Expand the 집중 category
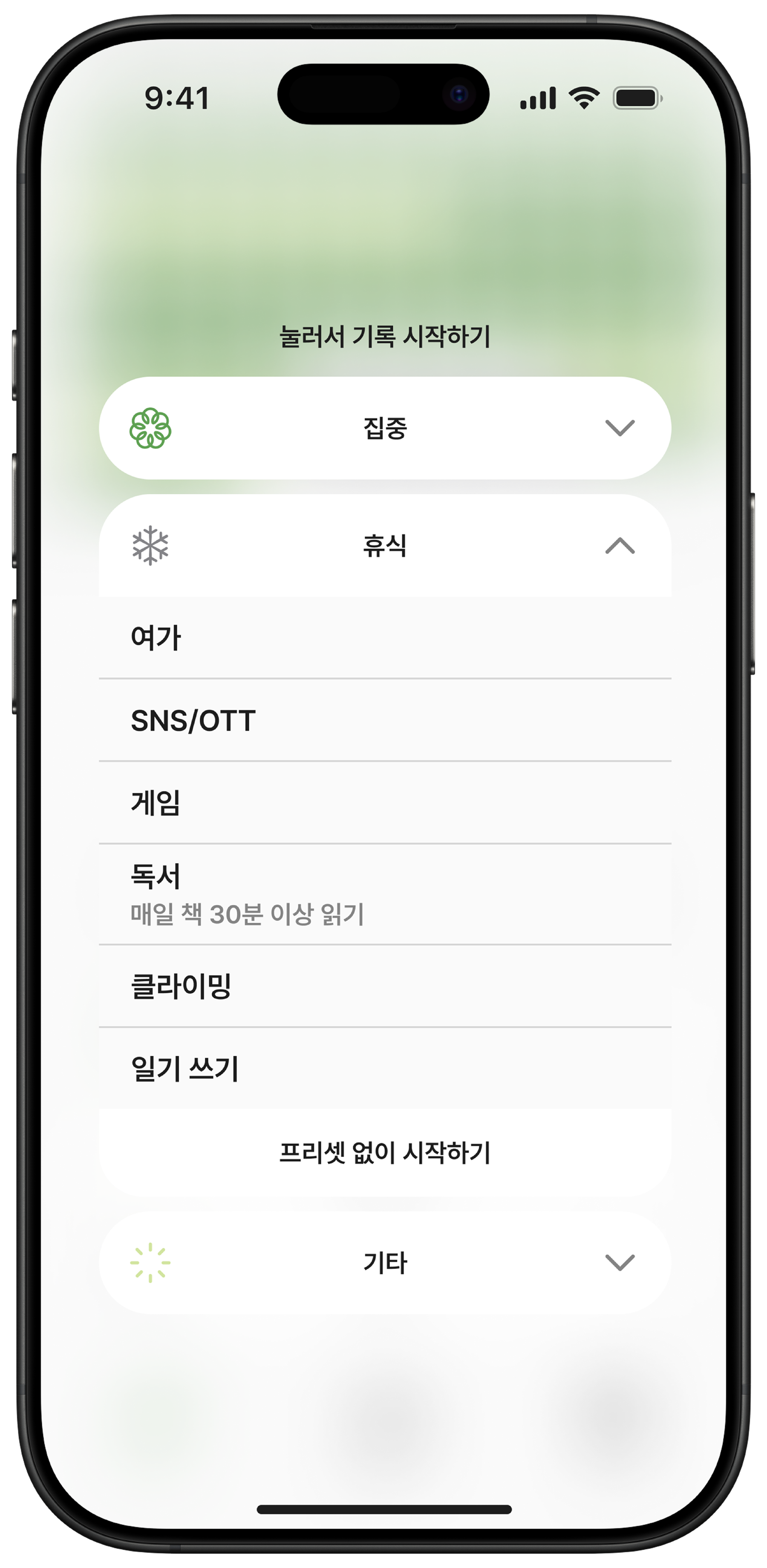This screenshot has height=1568, width=767. (620, 428)
